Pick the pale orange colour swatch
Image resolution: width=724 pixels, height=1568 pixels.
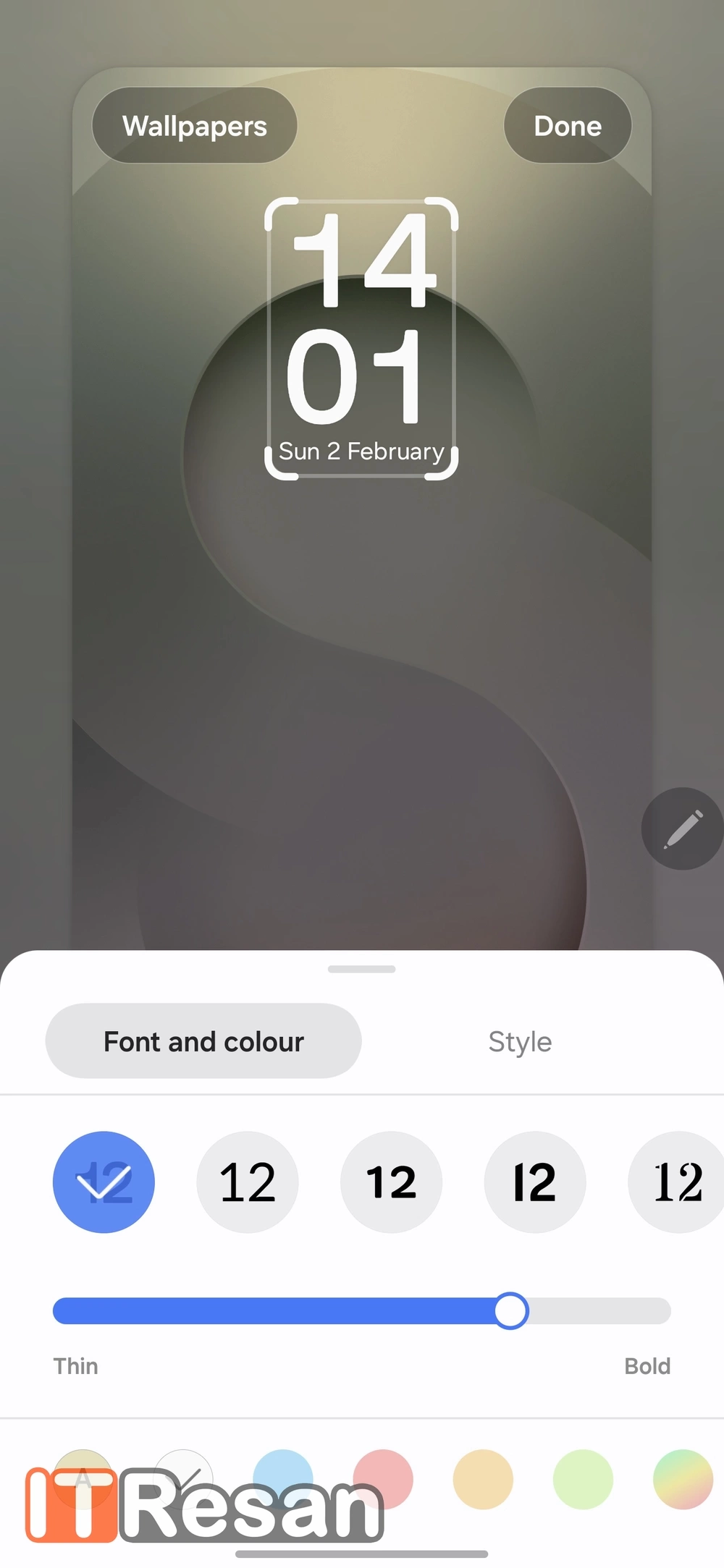point(483,1478)
